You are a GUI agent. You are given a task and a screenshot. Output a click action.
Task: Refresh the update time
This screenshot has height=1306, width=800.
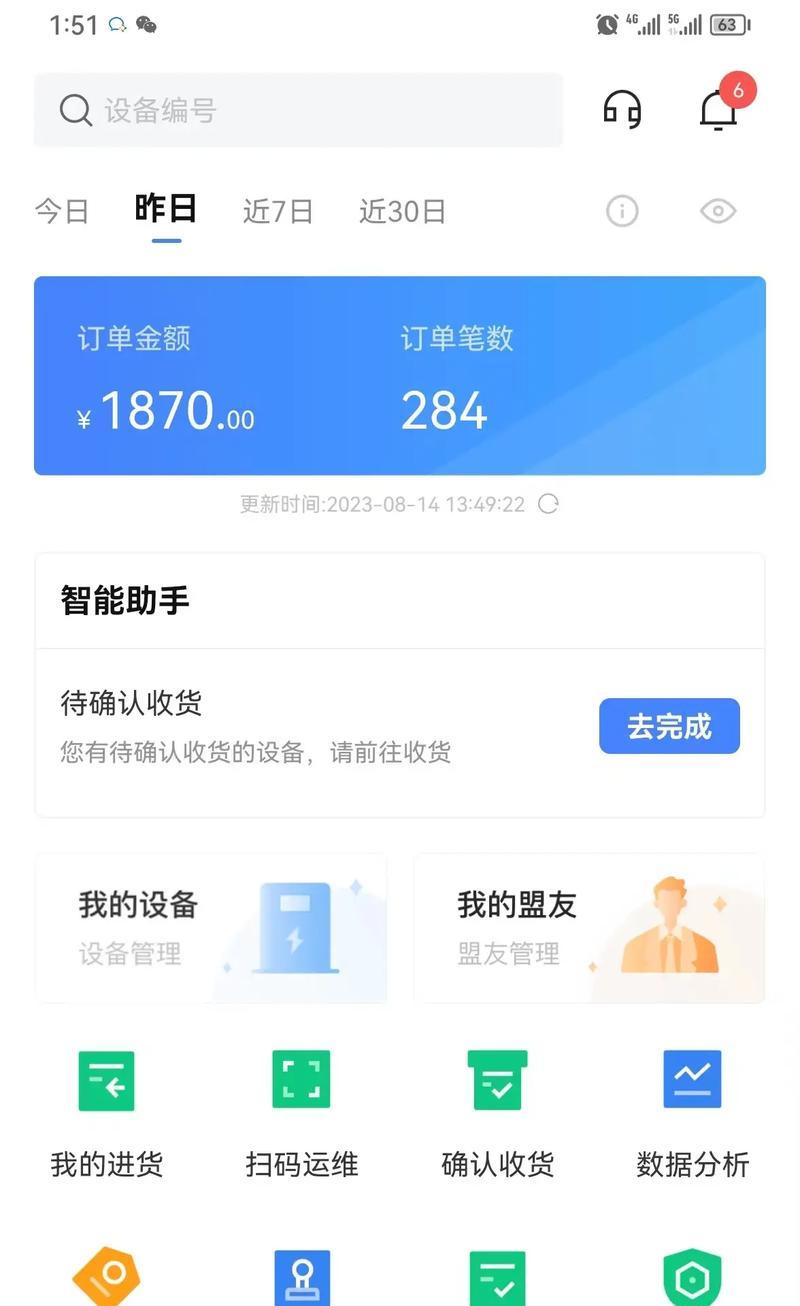[548, 504]
